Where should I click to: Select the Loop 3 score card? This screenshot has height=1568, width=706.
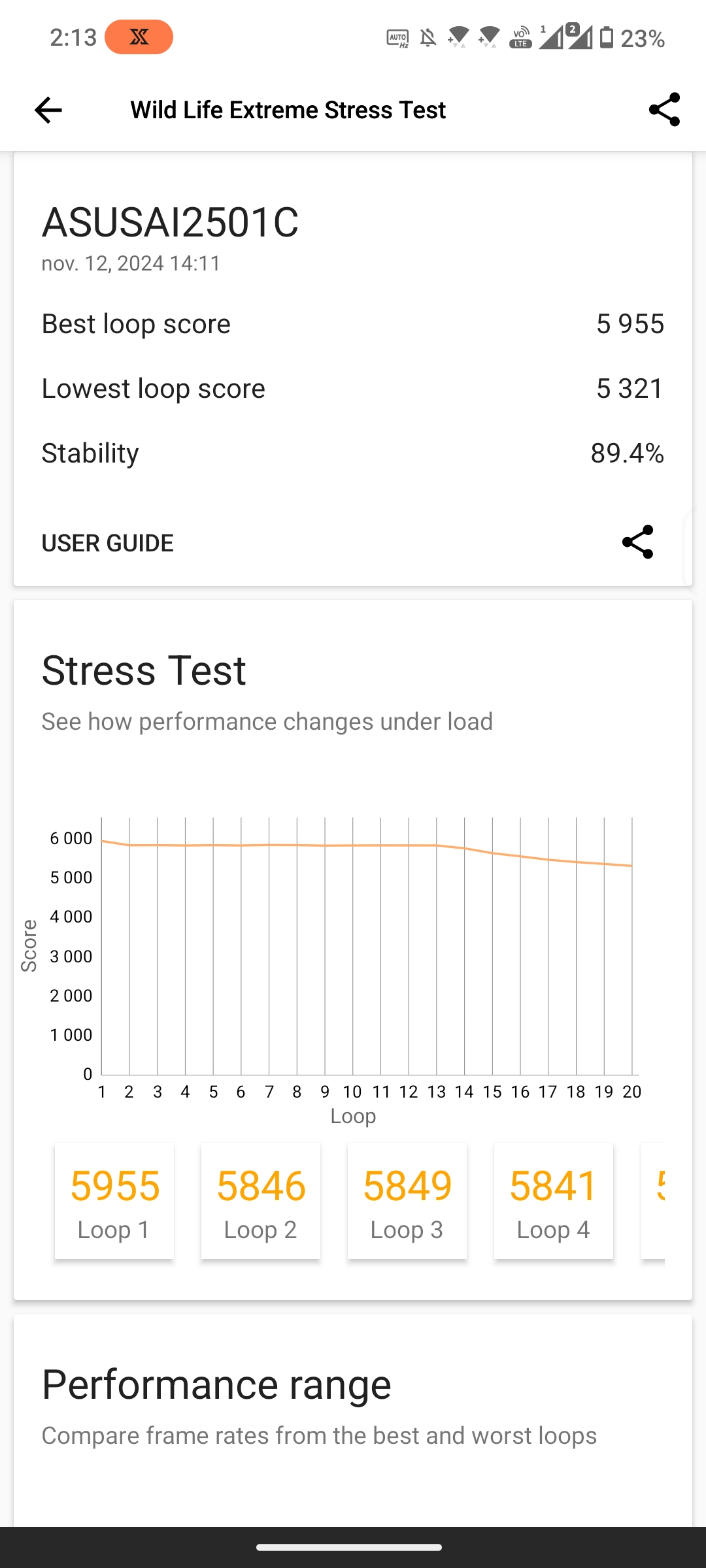[407, 1201]
